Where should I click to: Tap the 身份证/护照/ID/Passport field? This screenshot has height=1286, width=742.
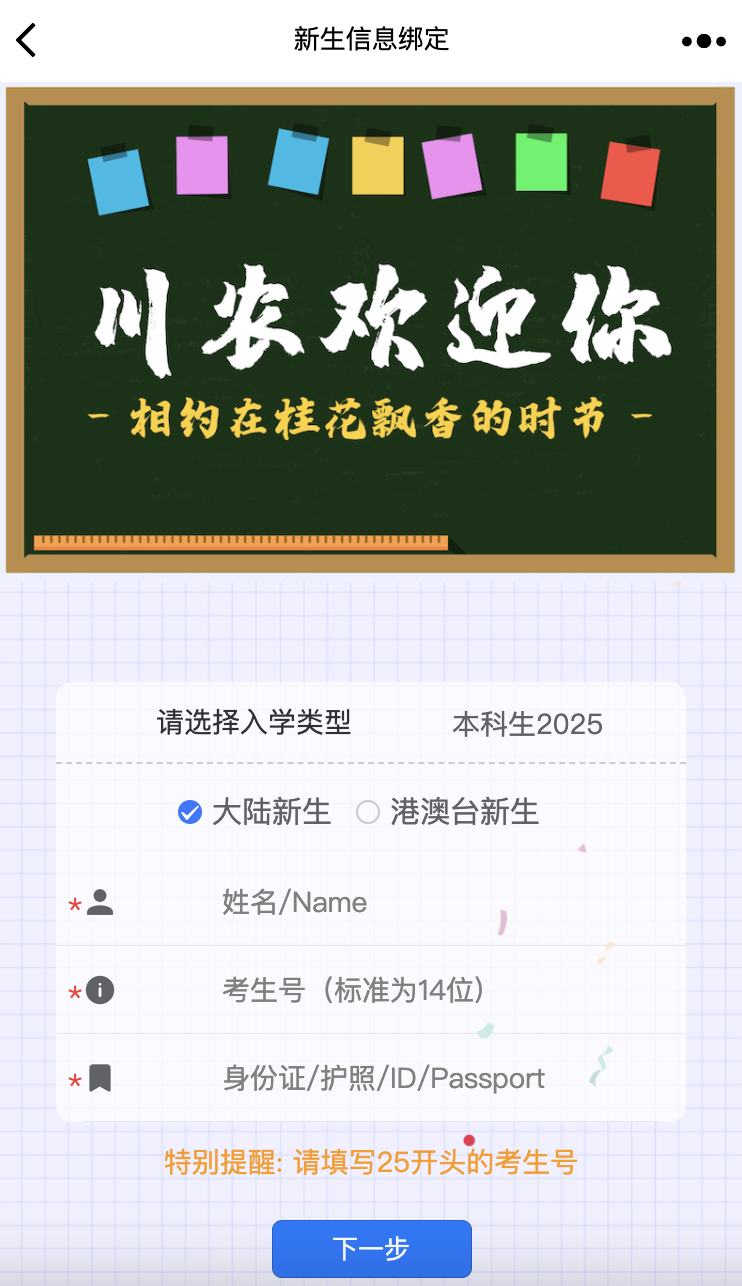440,1078
